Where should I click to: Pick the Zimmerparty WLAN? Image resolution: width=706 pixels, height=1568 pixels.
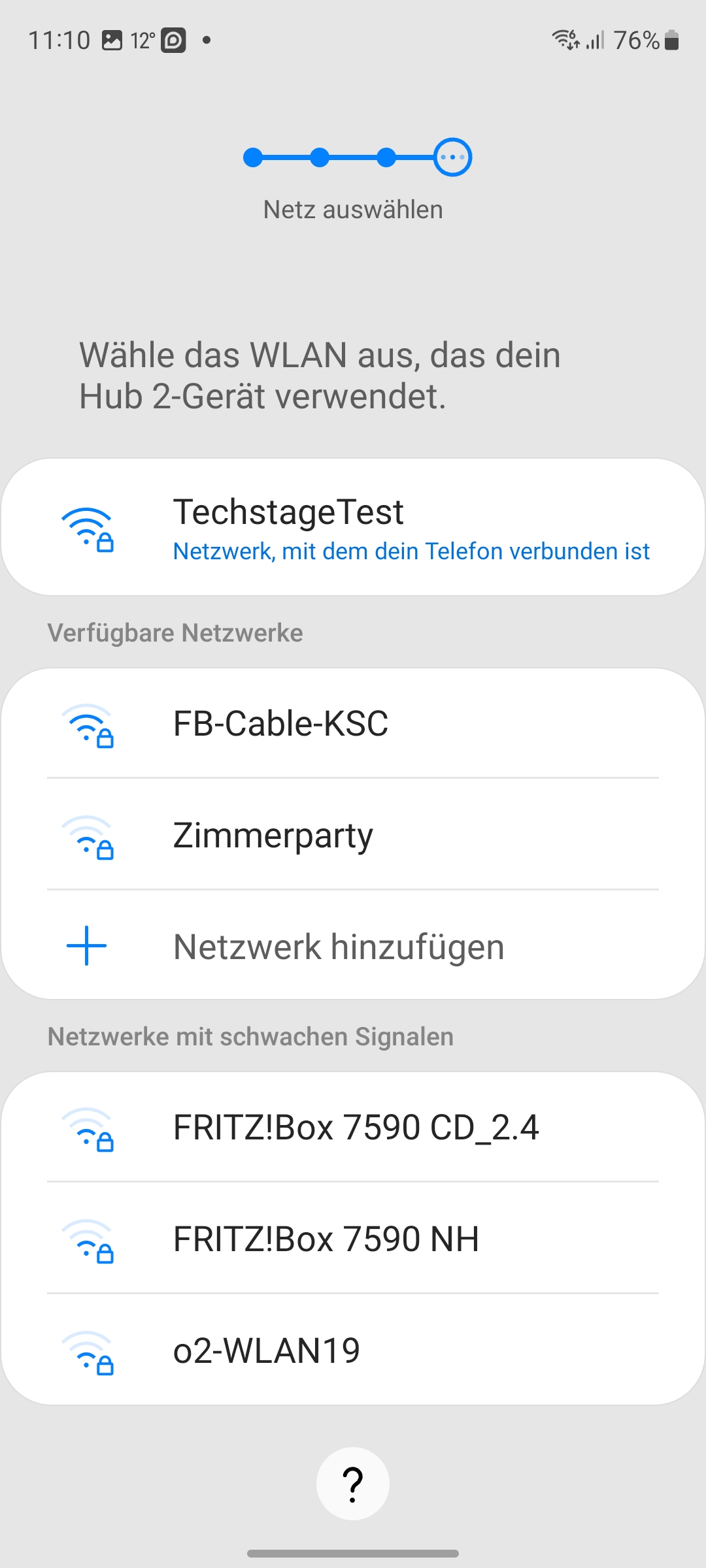353,835
